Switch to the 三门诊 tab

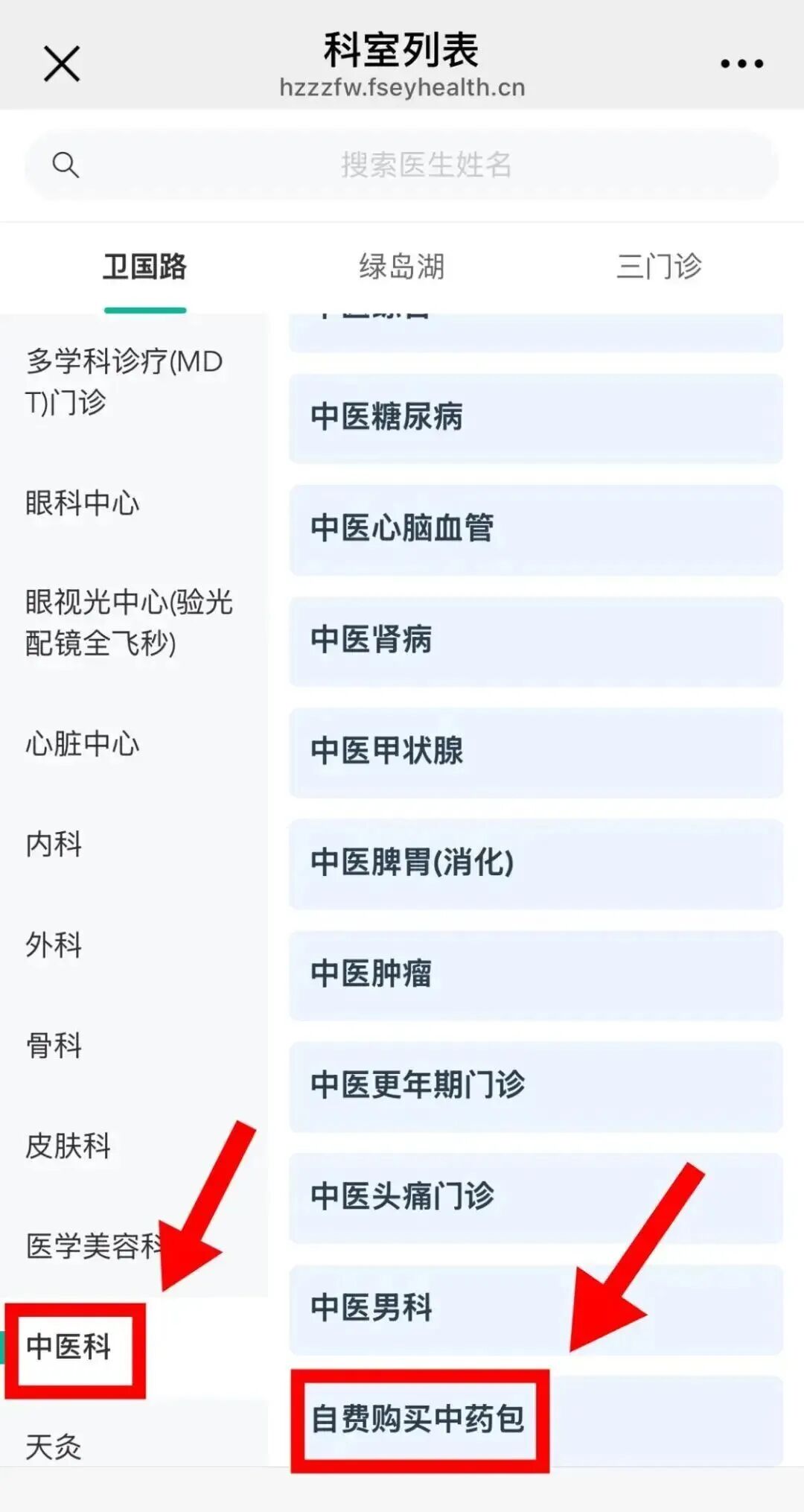point(659,267)
